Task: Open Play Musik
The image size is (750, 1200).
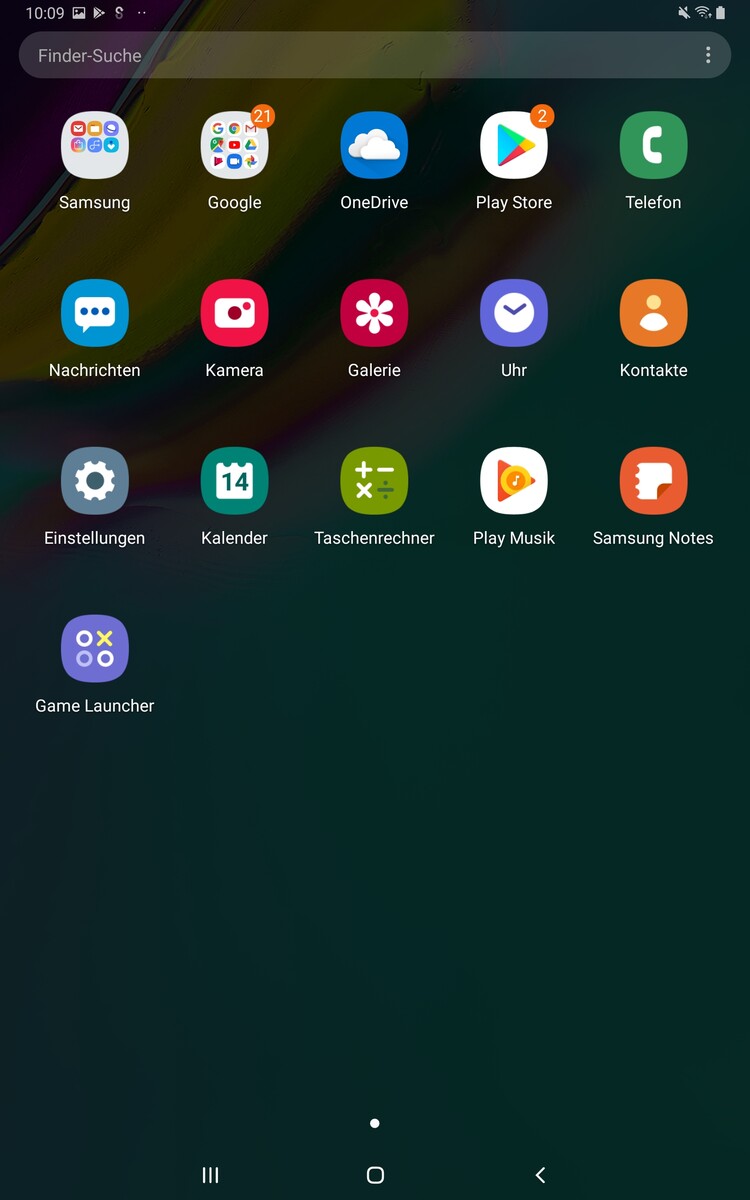Action: pyautogui.click(x=514, y=482)
